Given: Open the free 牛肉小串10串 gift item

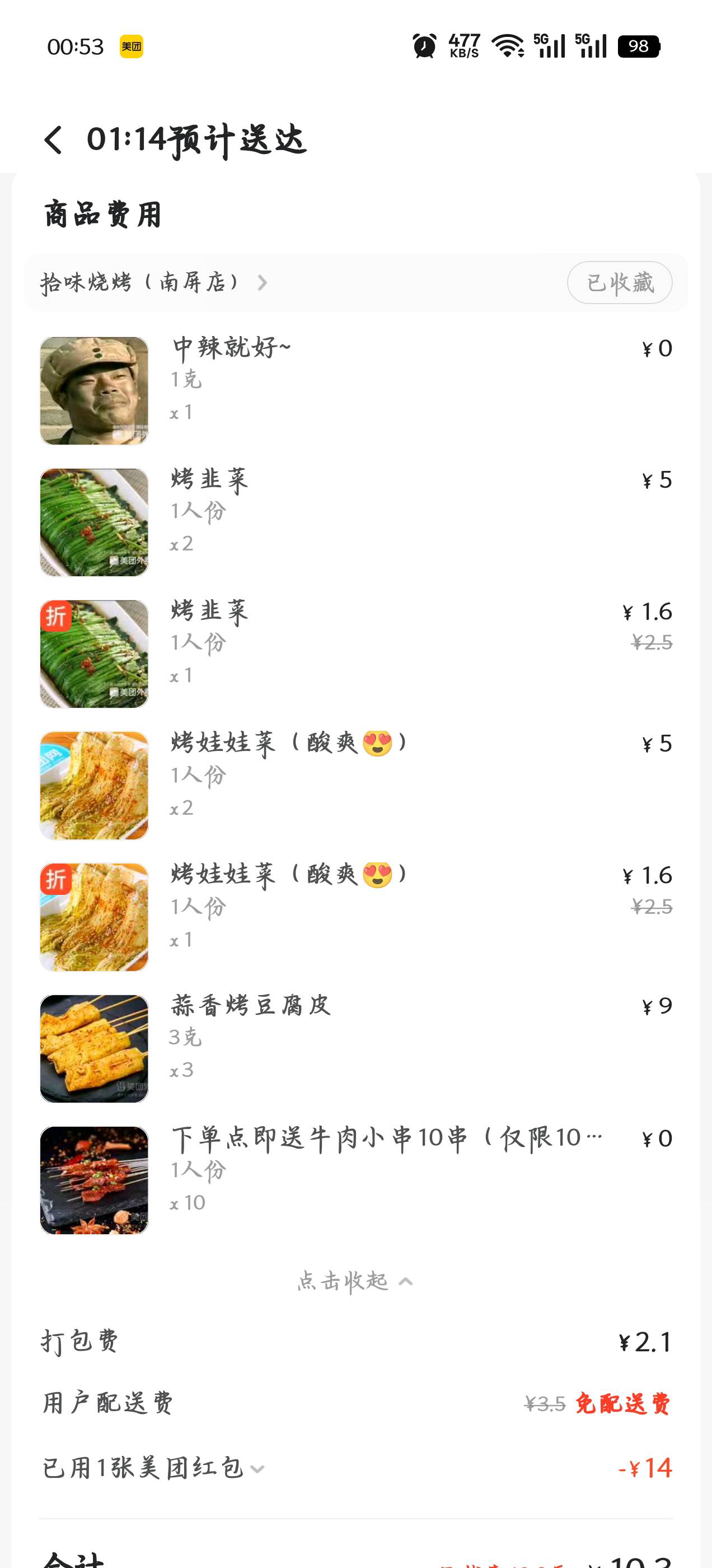Looking at the screenshot, I should pos(356,1180).
